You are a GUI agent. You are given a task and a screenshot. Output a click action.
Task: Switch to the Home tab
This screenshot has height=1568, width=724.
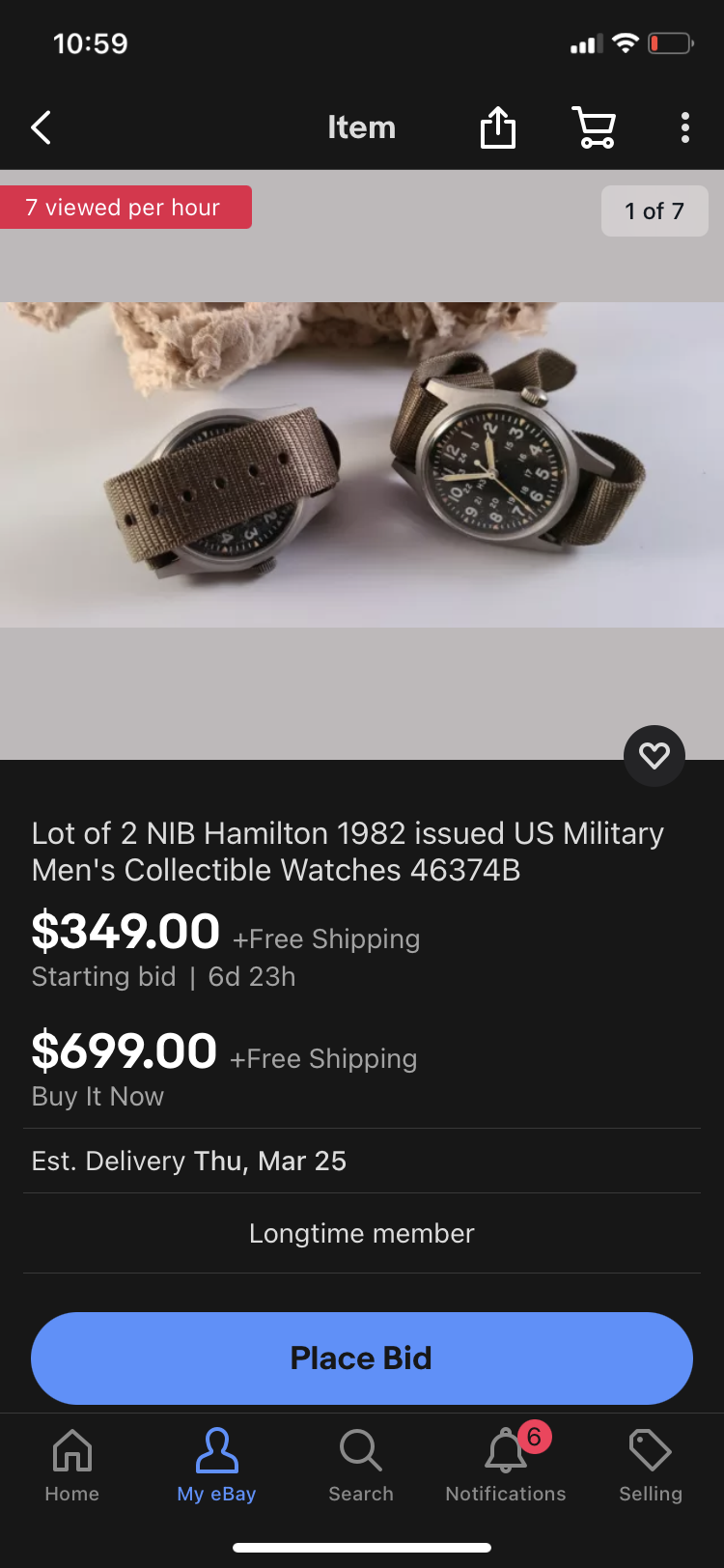tap(72, 1465)
